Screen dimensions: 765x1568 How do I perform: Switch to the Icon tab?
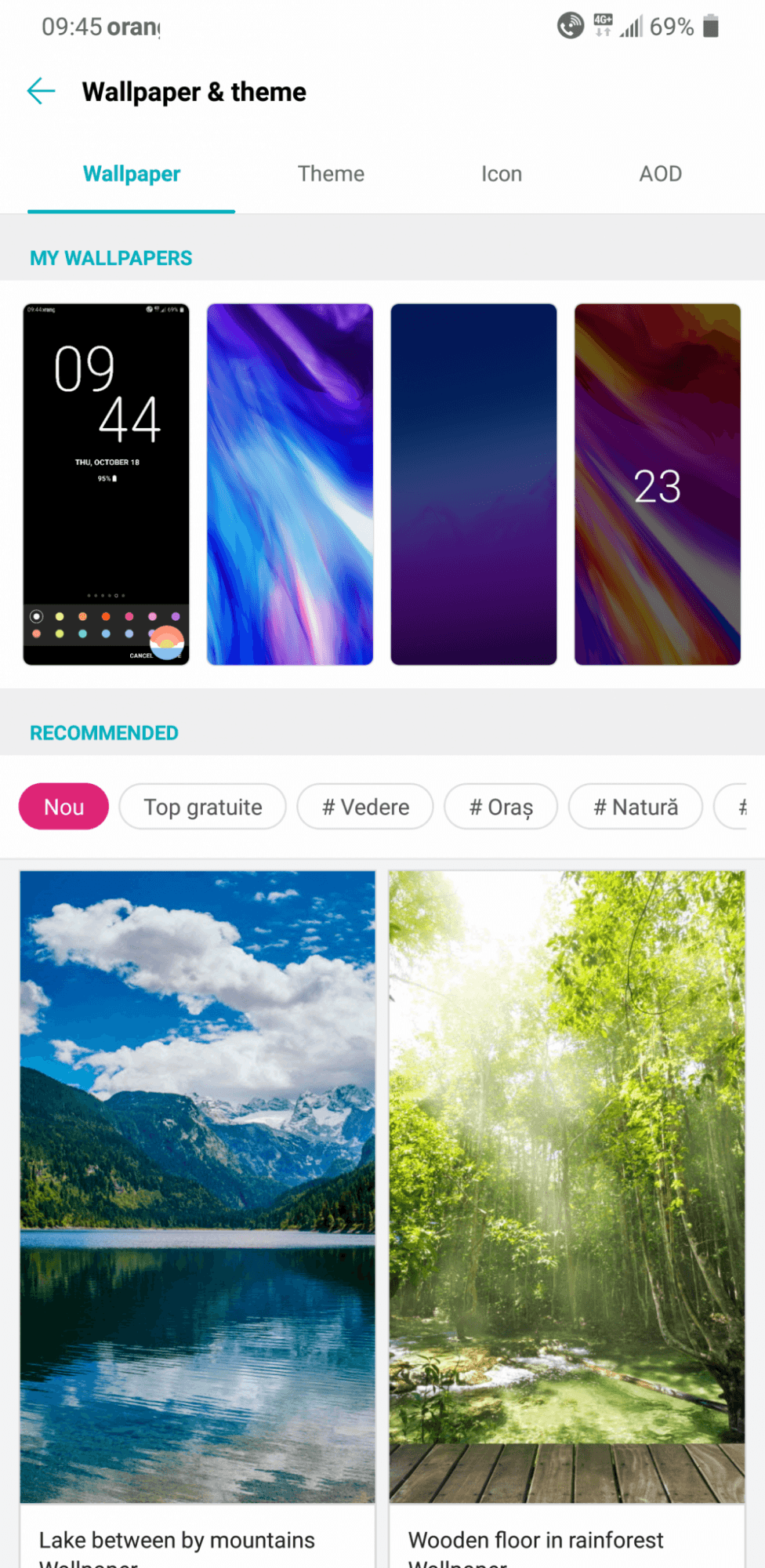(502, 174)
